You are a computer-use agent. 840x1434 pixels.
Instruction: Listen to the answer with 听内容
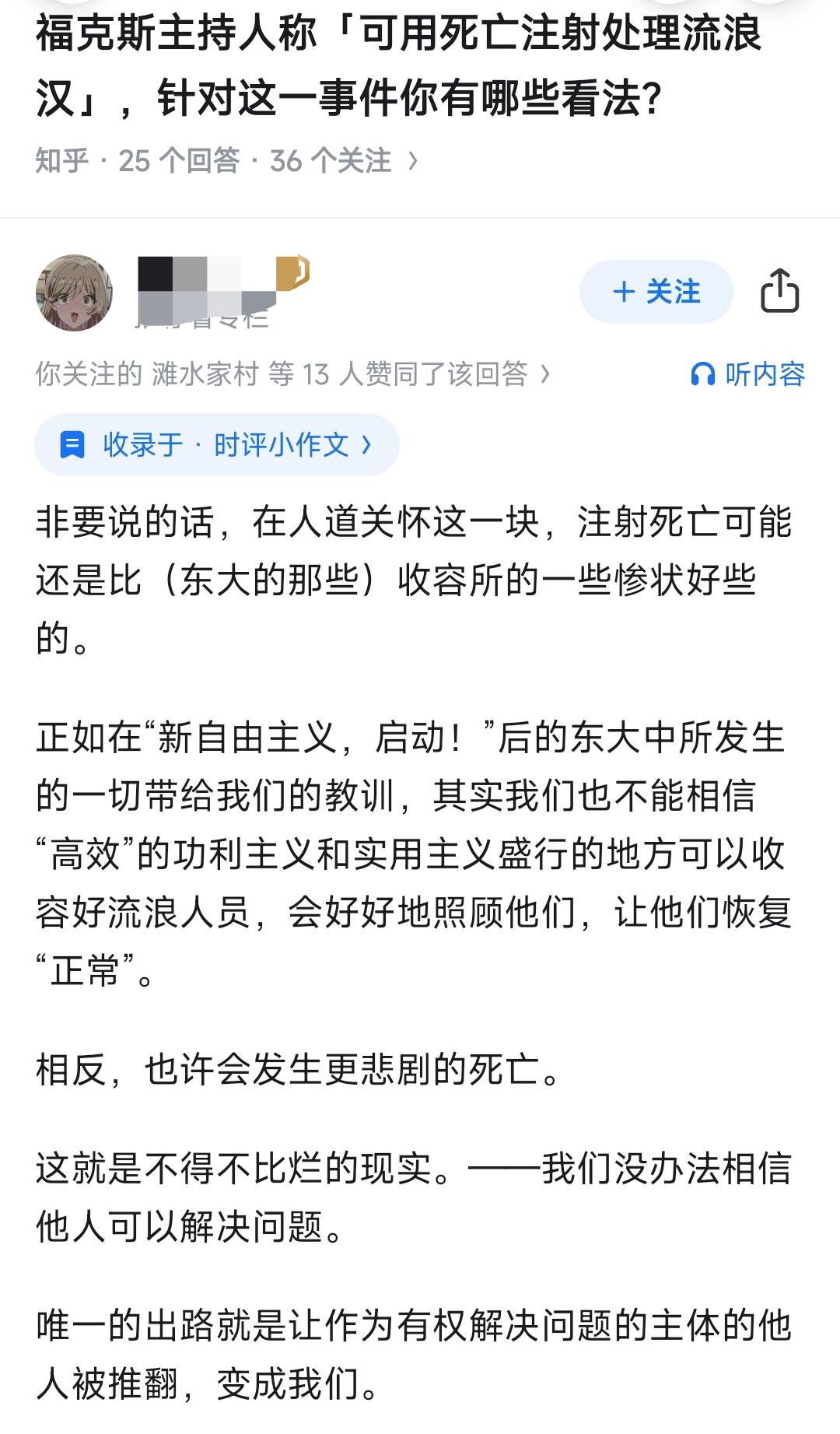[747, 374]
